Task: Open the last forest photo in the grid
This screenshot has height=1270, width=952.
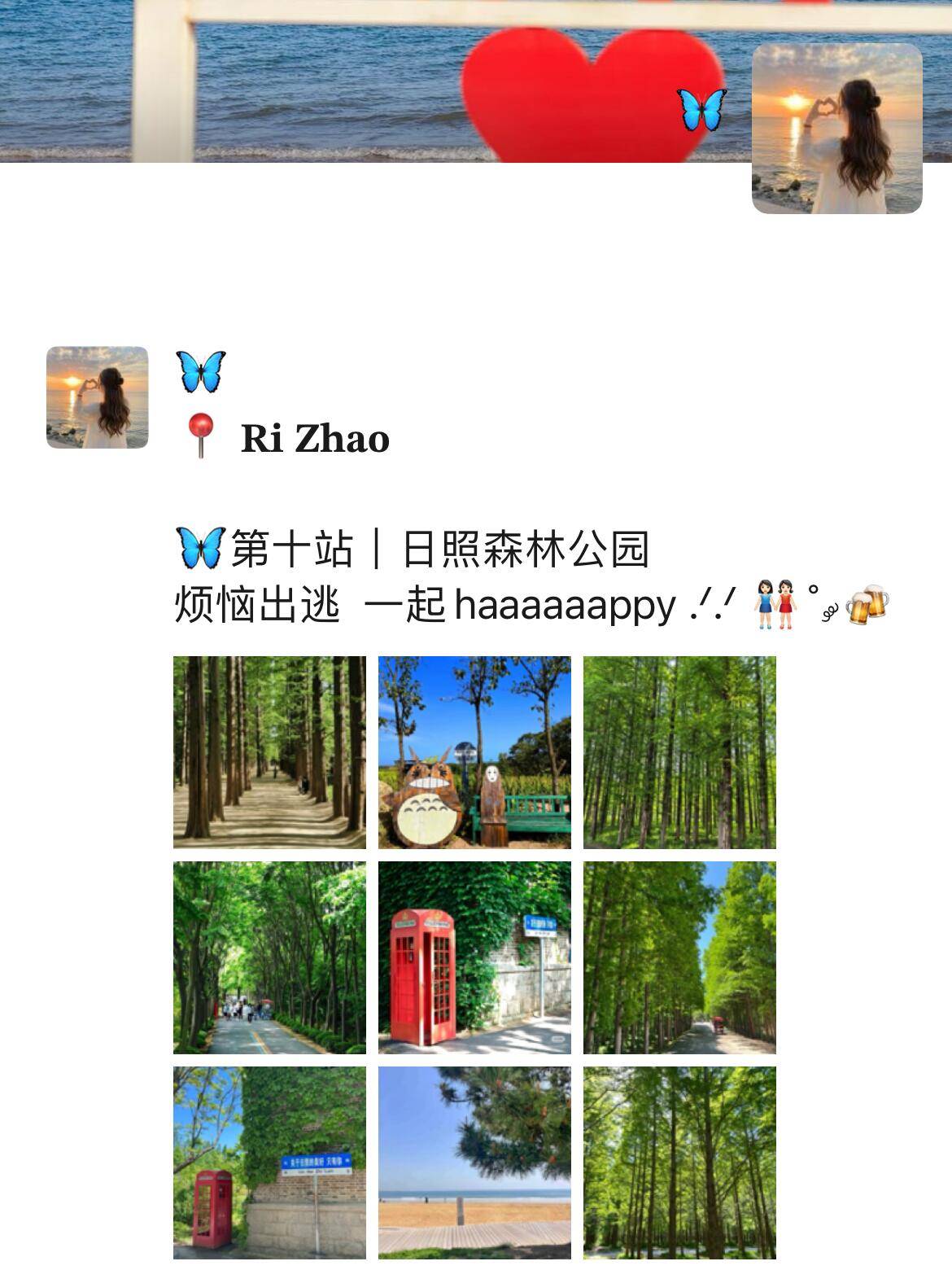Action: (679, 1163)
